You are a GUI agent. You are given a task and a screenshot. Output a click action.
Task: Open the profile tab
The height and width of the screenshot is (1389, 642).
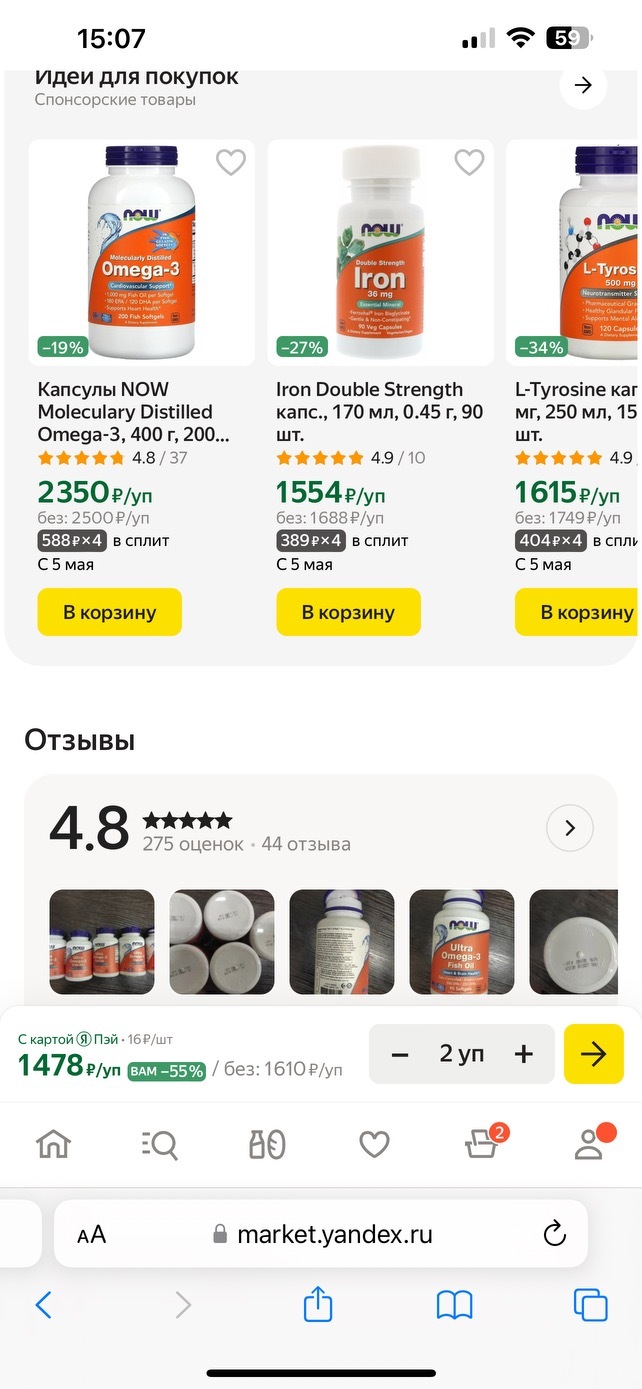pos(589,1144)
